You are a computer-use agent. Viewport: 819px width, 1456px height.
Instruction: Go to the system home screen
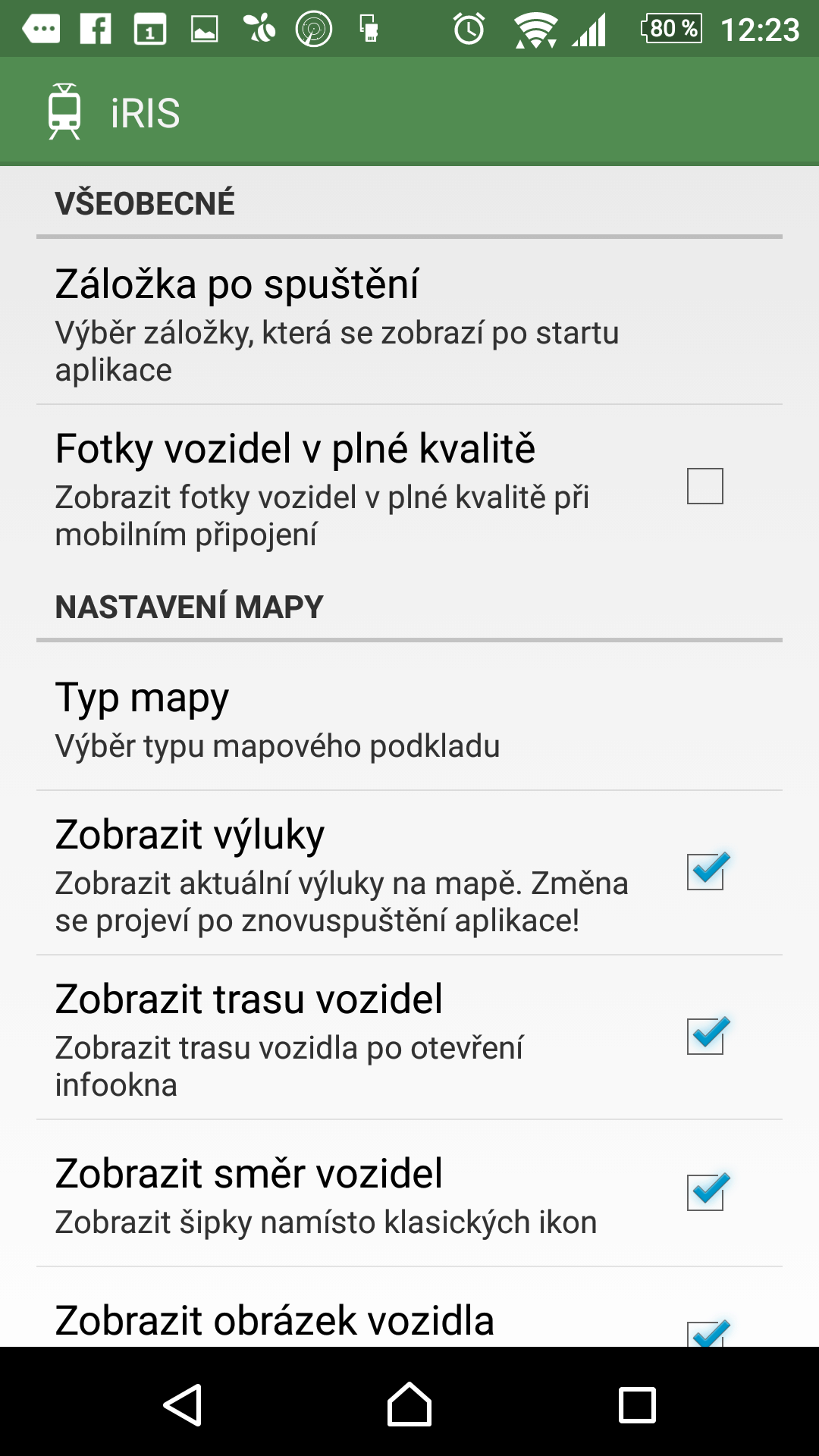(409, 1404)
